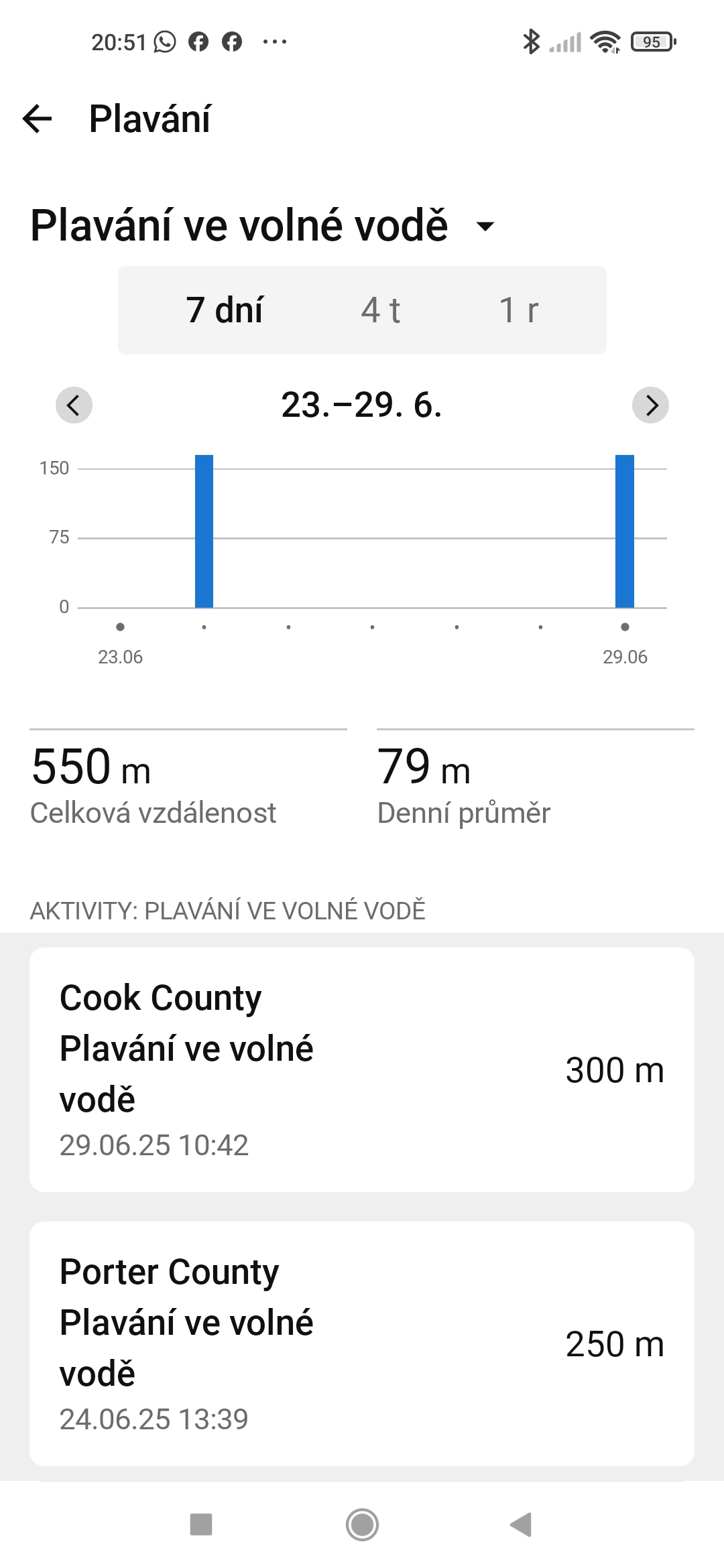This screenshot has width=724, height=1568.
Task: Go back from the Plavání screen
Action: (x=38, y=119)
